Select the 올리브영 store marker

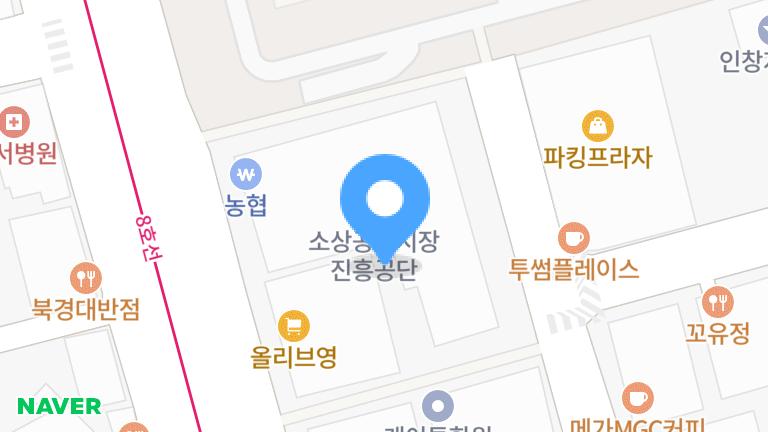point(293,326)
